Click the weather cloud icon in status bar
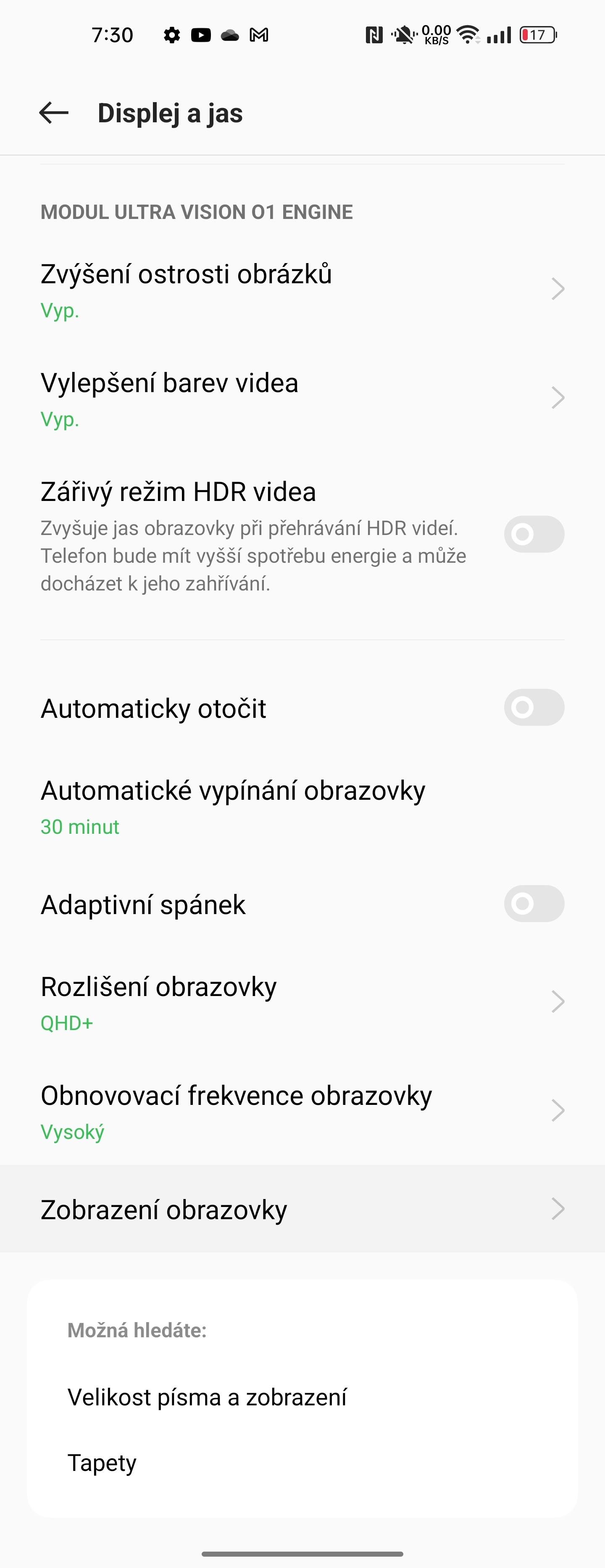Viewport: 605px width, 1568px height. tap(230, 35)
